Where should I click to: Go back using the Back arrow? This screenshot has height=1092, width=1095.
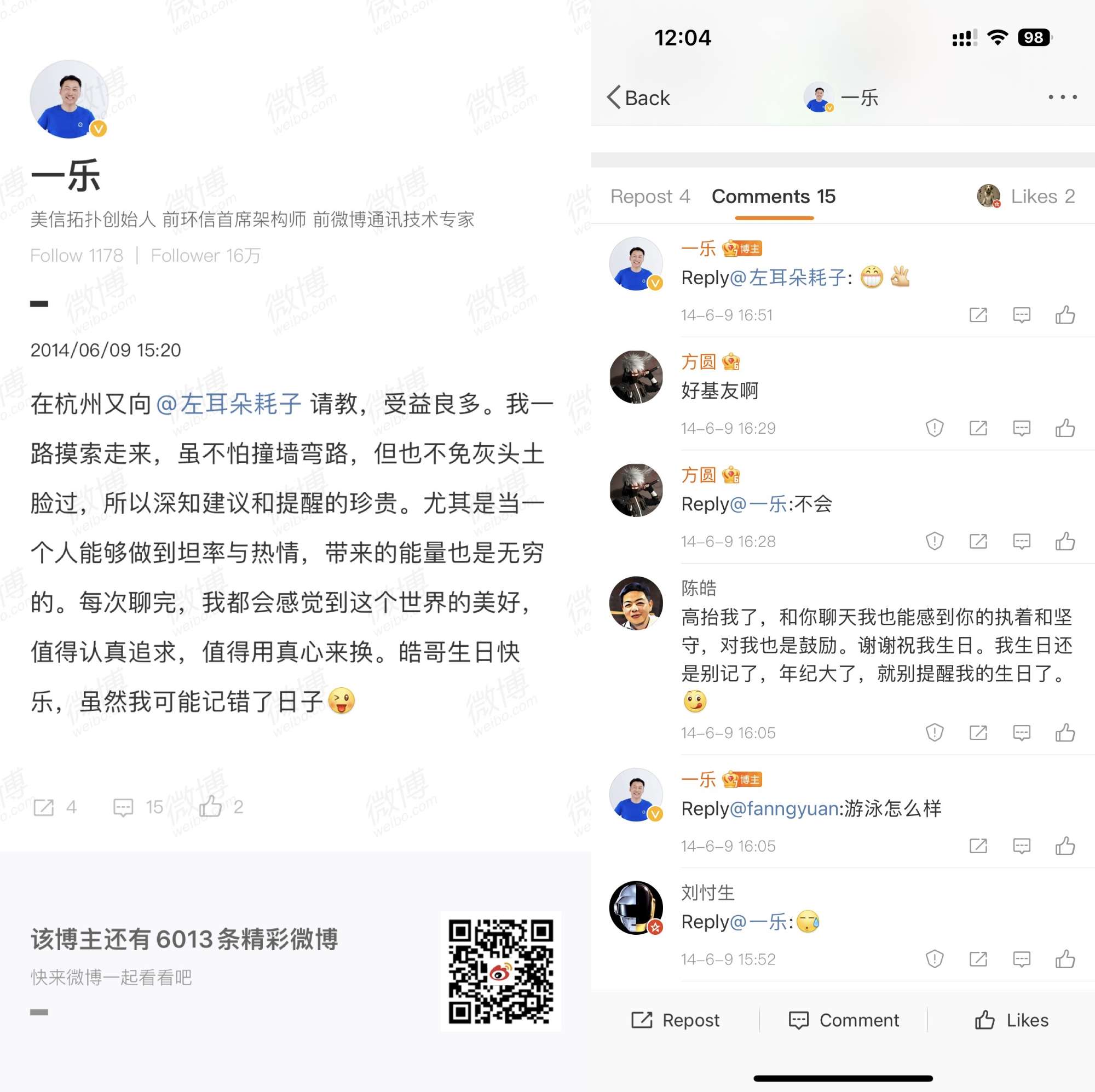[x=638, y=97]
